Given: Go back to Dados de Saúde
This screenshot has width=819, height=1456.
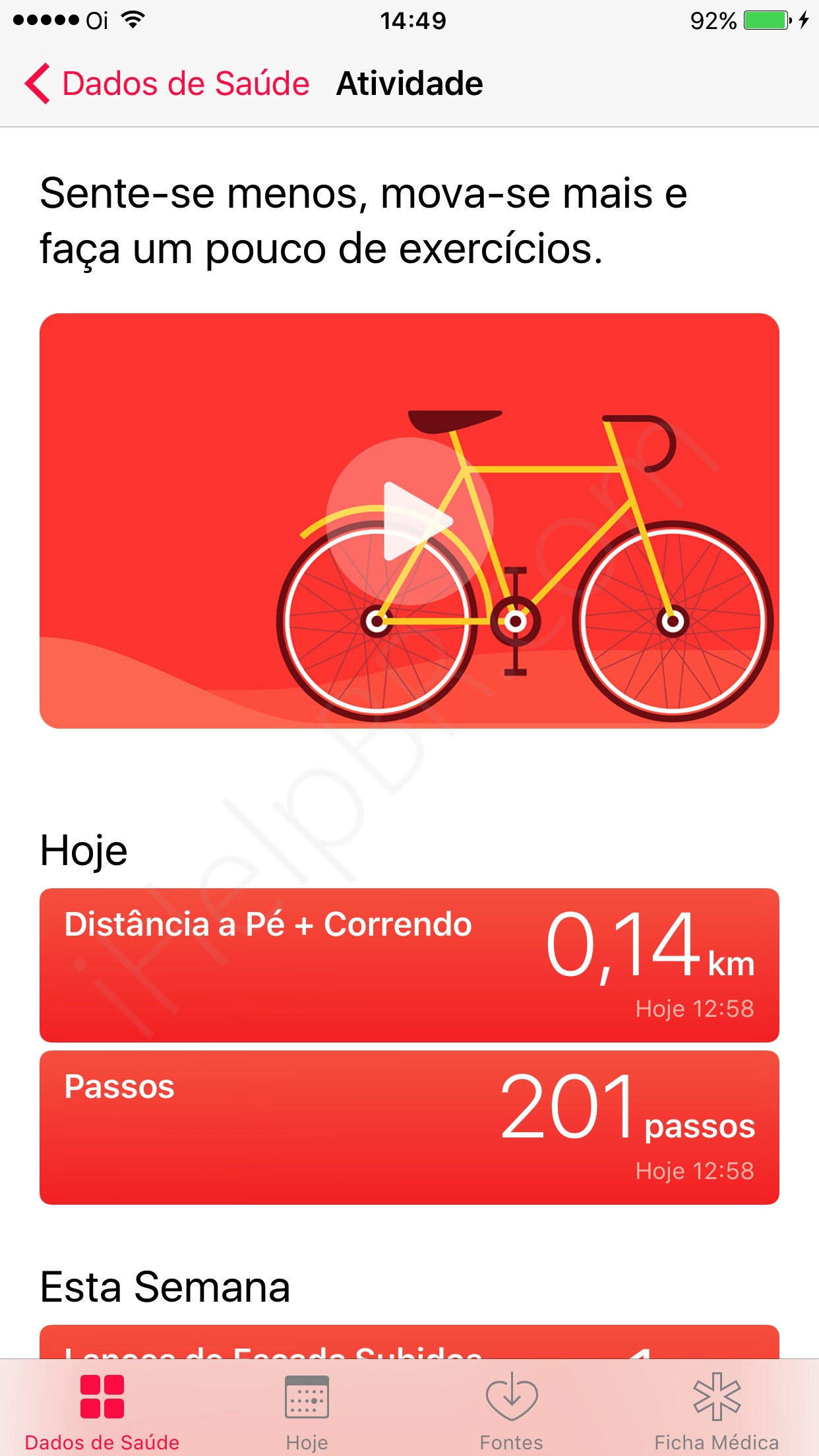Looking at the screenshot, I should tap(167, 84).
